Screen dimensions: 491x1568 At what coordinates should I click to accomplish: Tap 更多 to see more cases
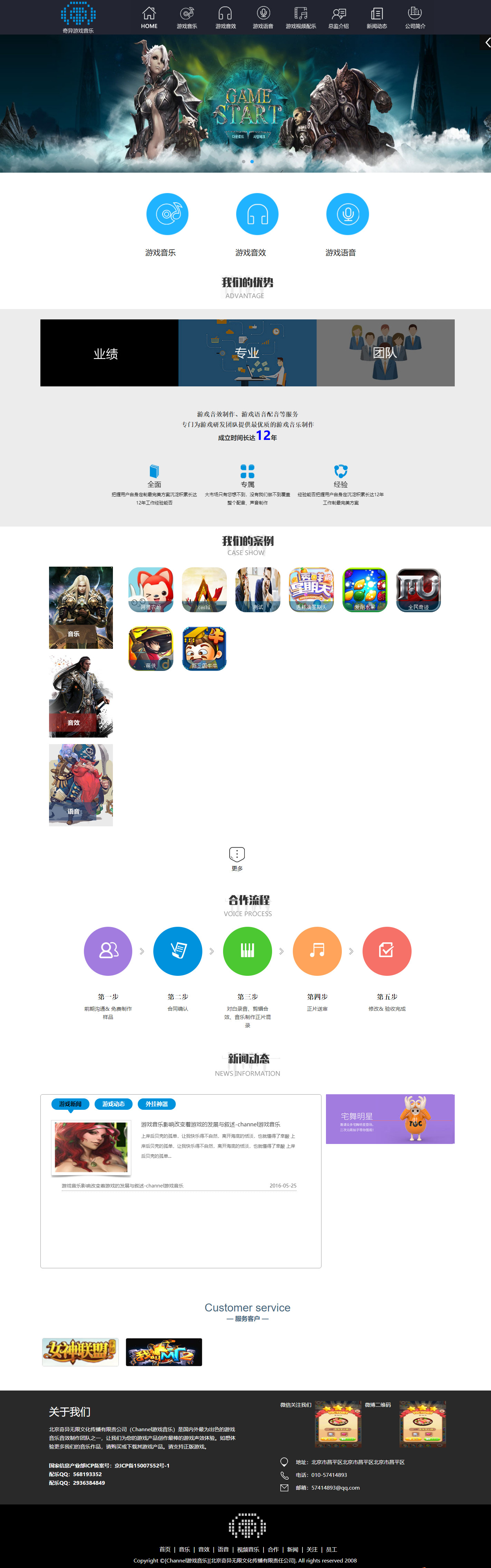click(x=237, y=858)
